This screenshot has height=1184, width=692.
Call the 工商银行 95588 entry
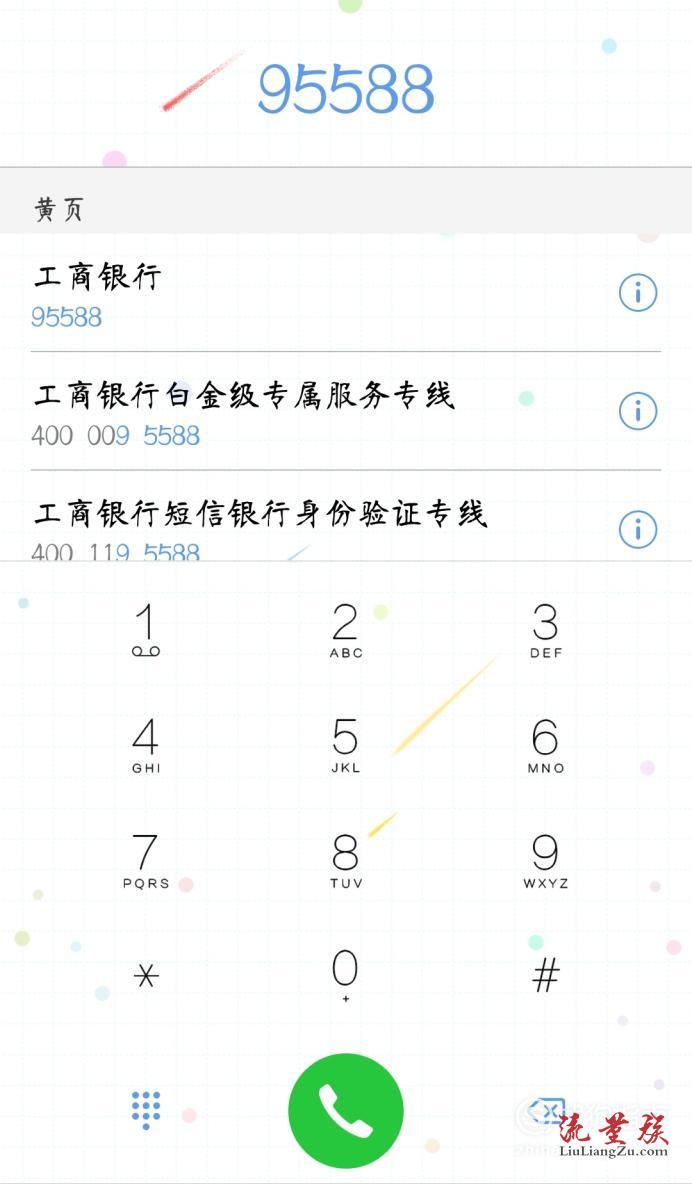pyautogui.click(x=250, y=294)
